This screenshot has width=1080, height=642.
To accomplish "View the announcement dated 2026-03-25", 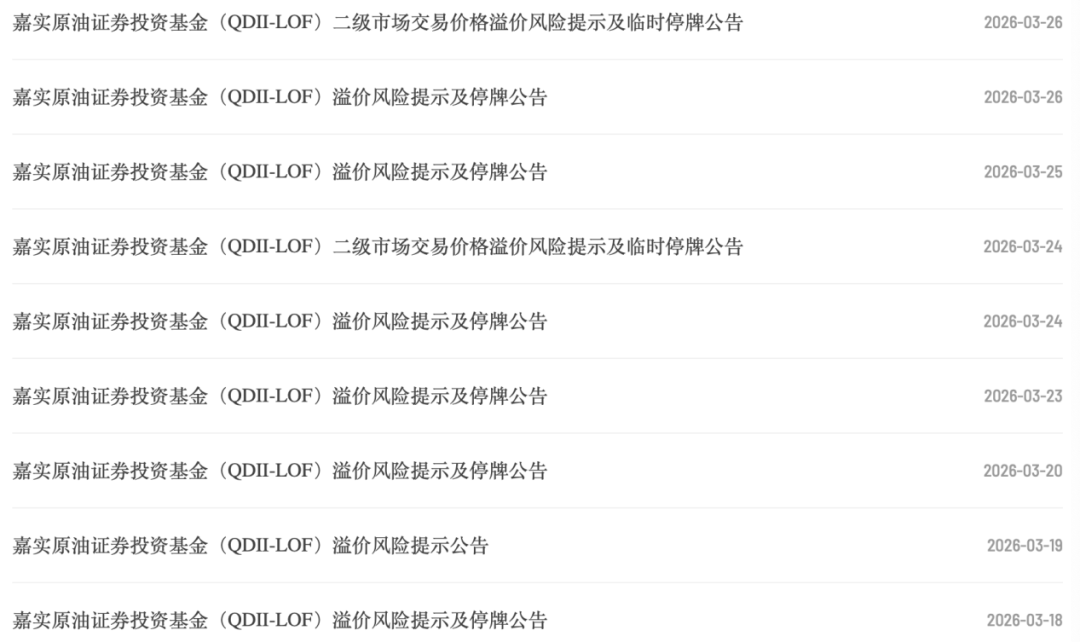I will (280, 172).
